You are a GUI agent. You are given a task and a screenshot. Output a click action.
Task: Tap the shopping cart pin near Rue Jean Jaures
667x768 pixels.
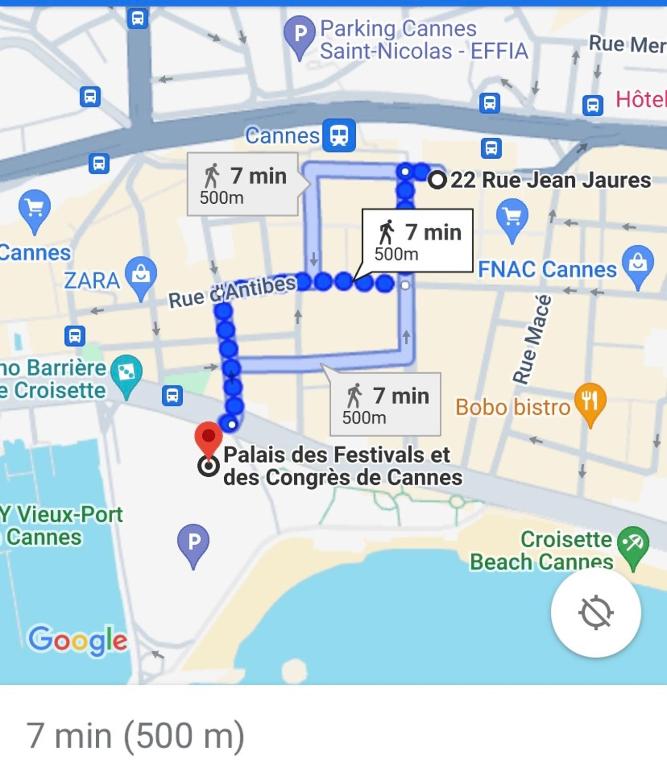tap(512, 220)
